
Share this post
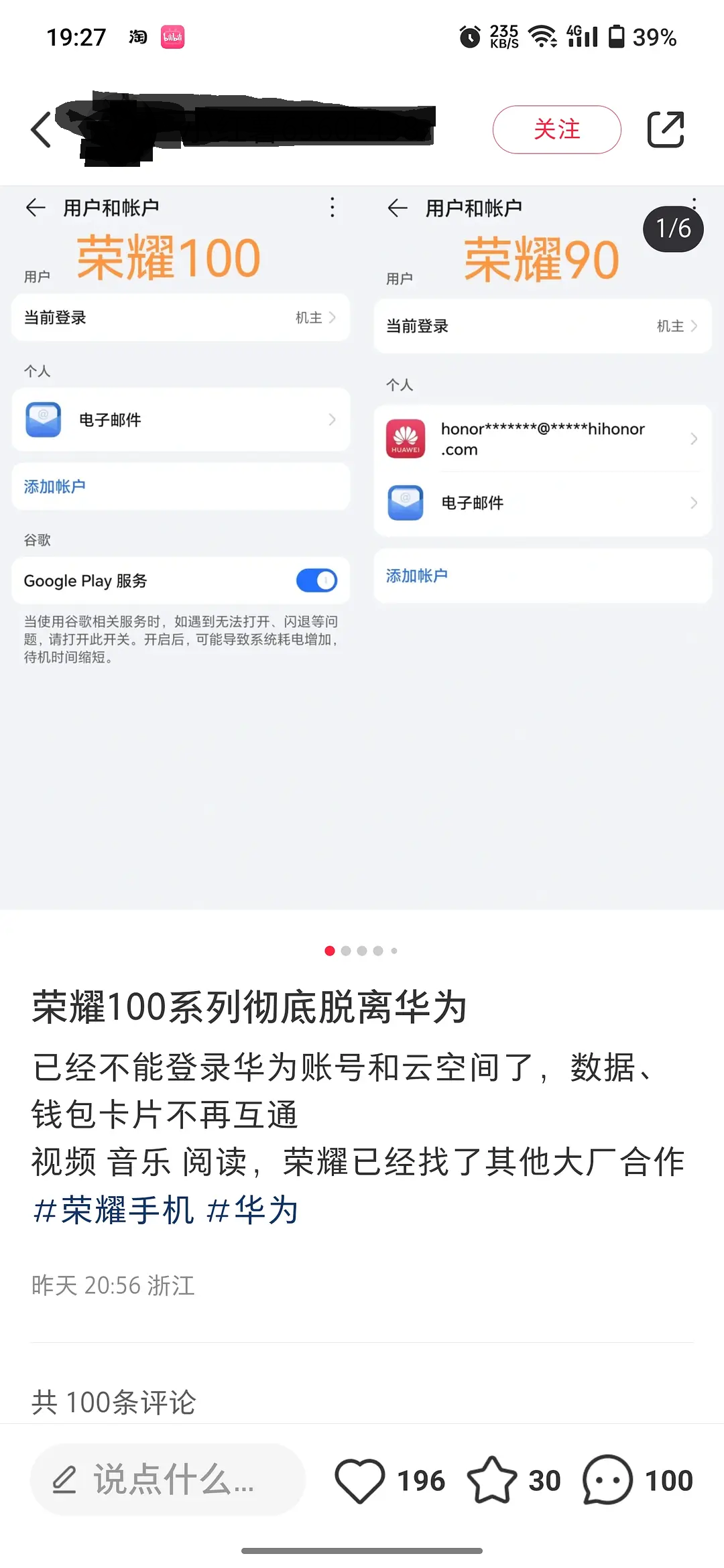coord(665,129)
